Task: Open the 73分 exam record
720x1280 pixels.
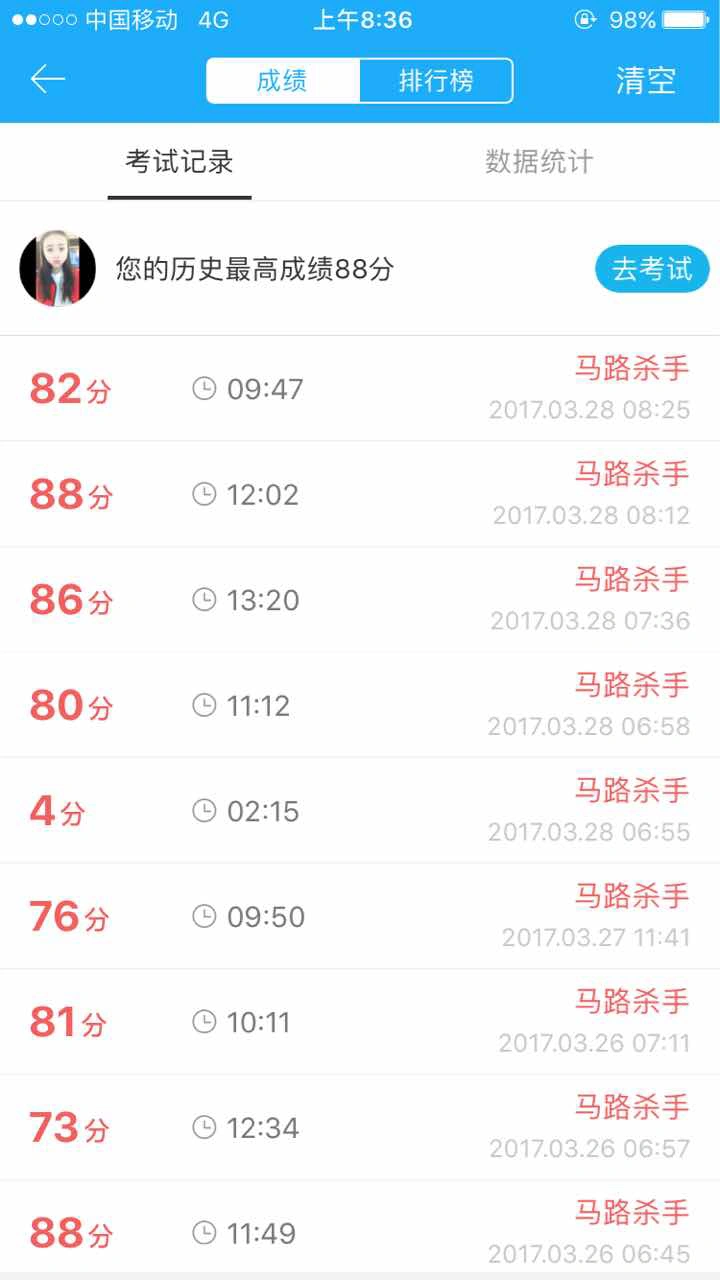Action: coord(360,1128)
